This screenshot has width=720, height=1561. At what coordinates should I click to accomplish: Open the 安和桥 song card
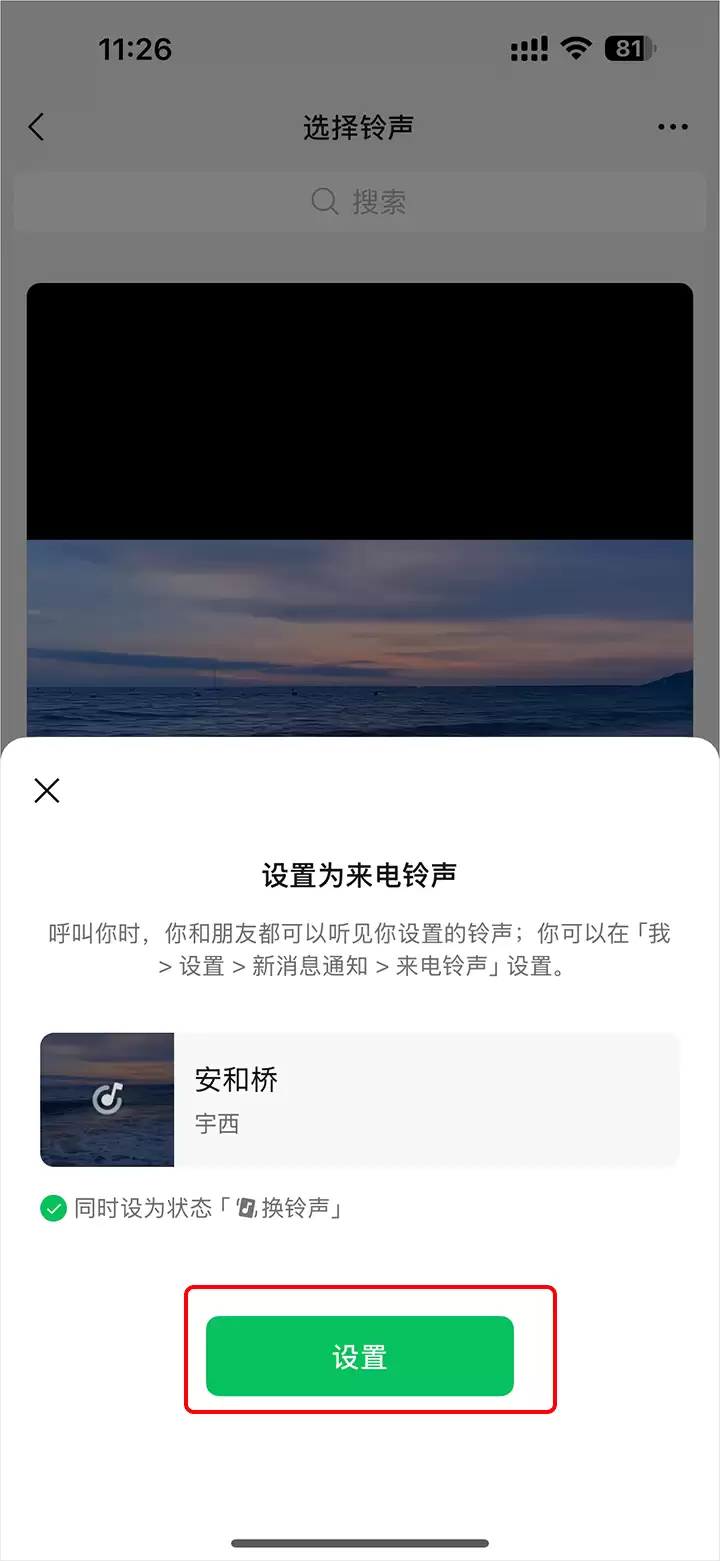[359, 1100]
